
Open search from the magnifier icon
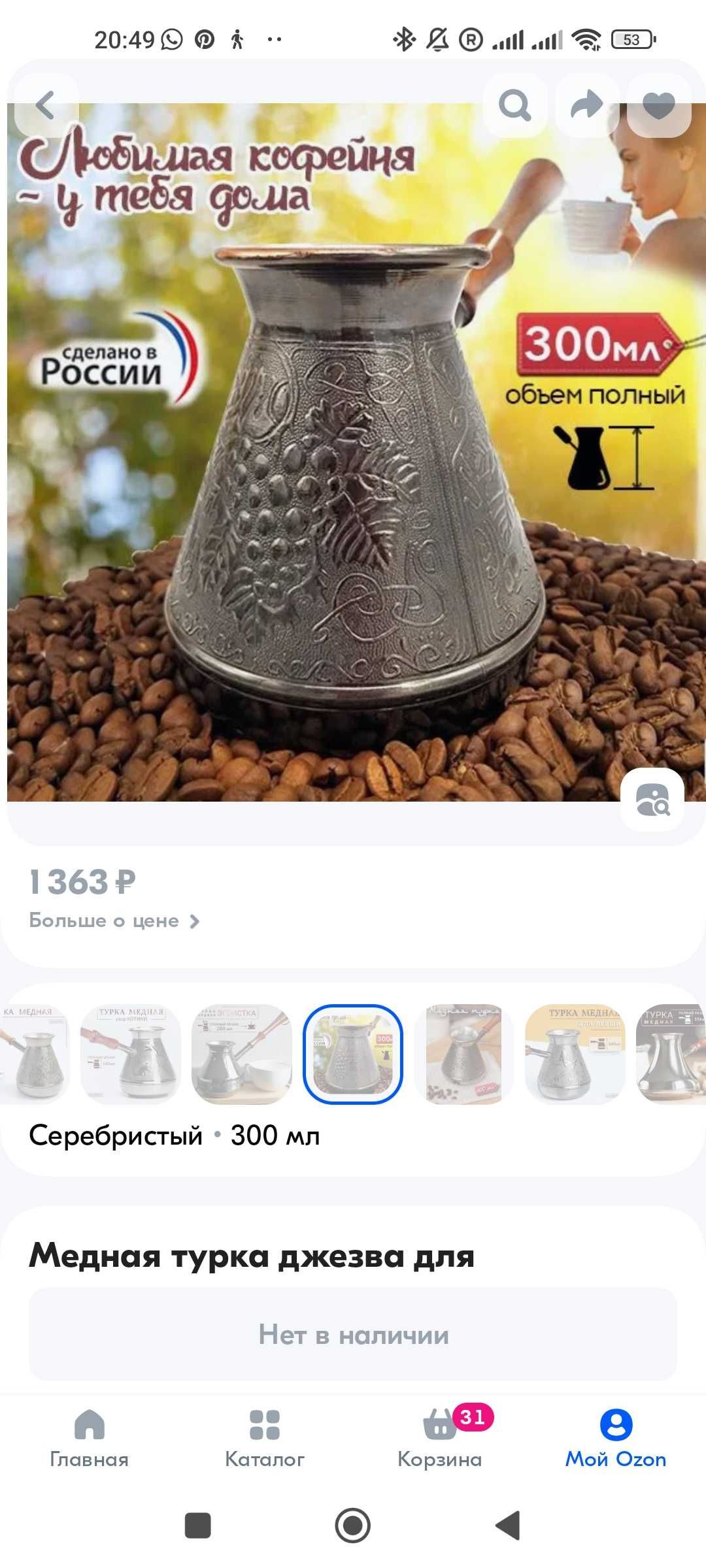pos(515,105)
